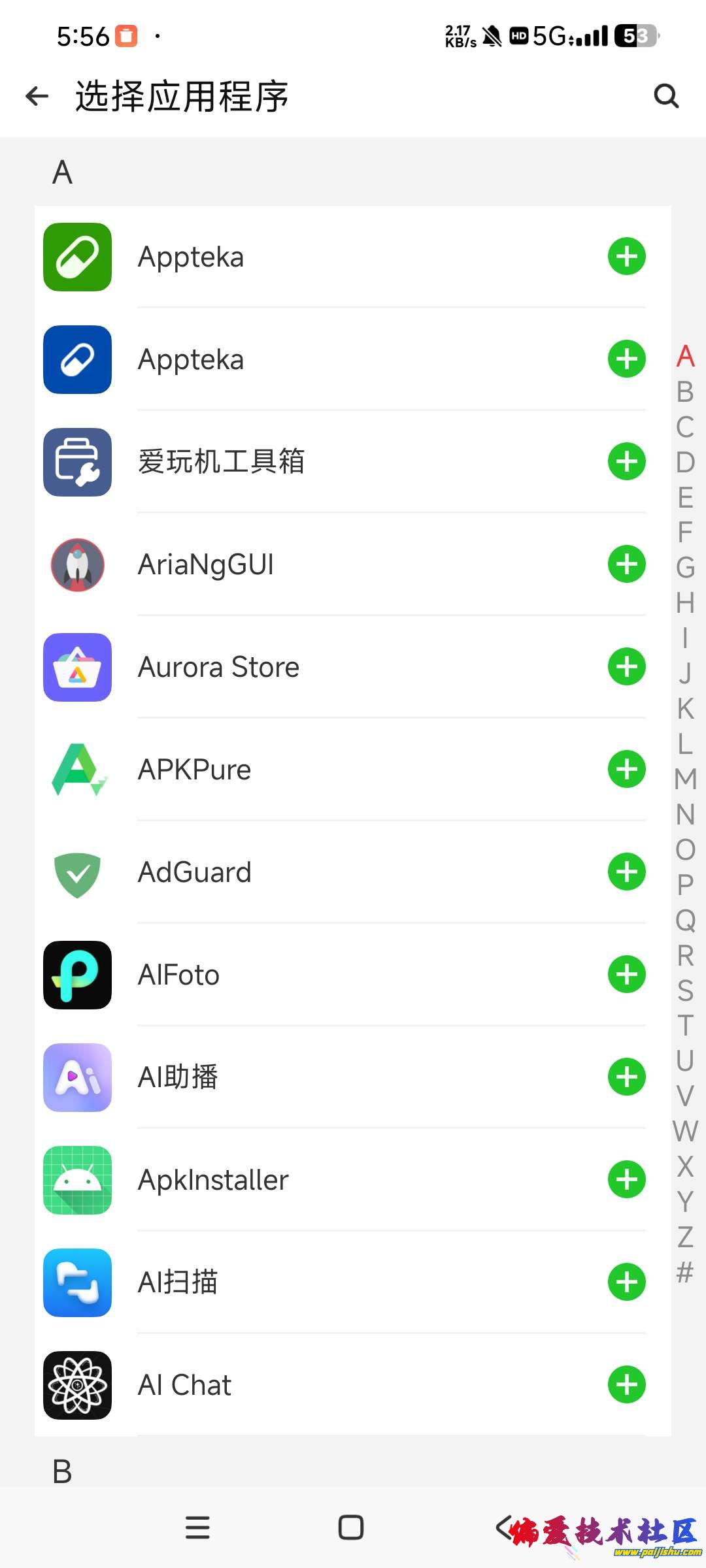Add AIFoto app

[x=626, y=974]
